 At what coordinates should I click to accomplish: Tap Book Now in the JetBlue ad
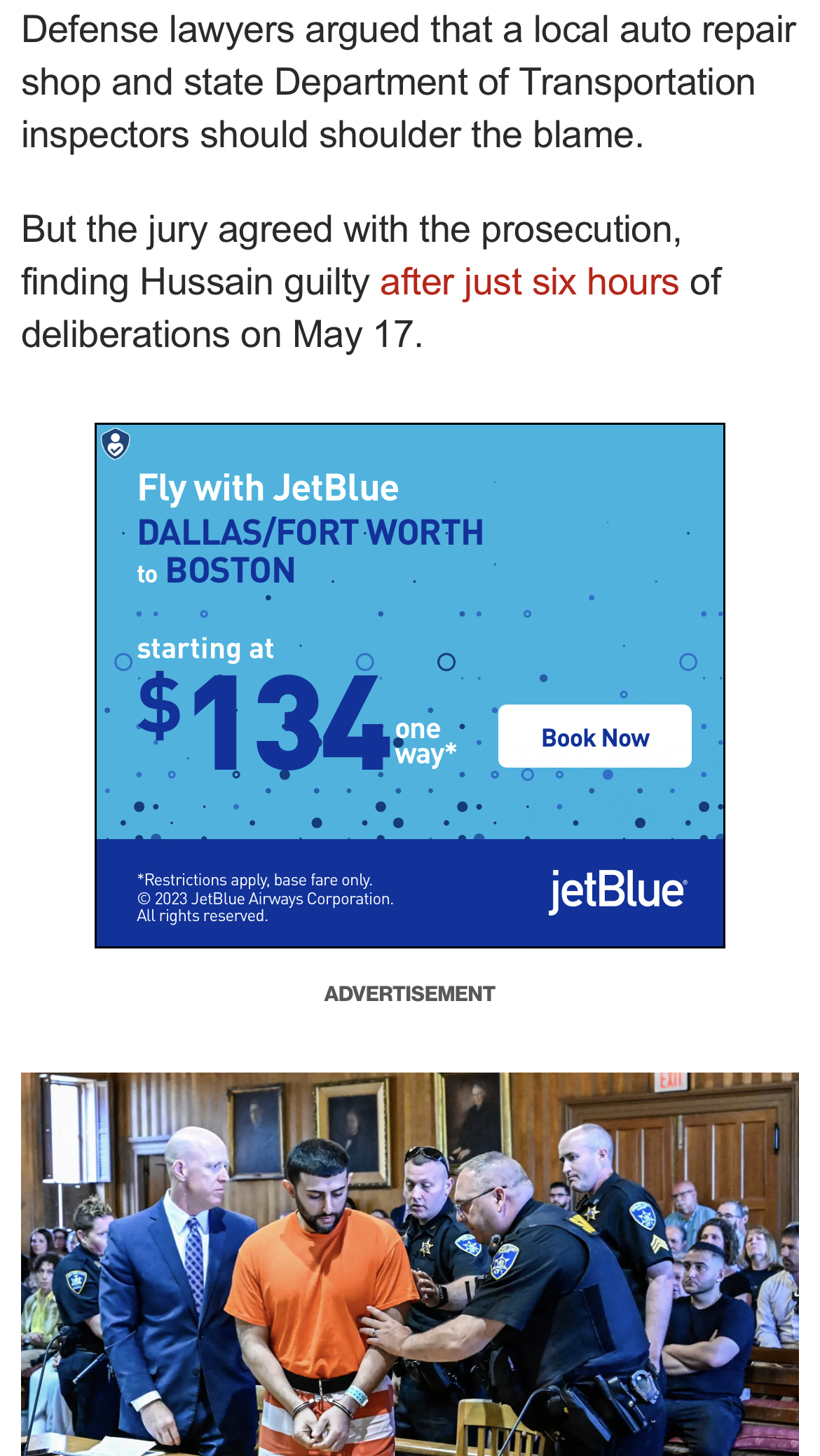click(x=594, y=736)
